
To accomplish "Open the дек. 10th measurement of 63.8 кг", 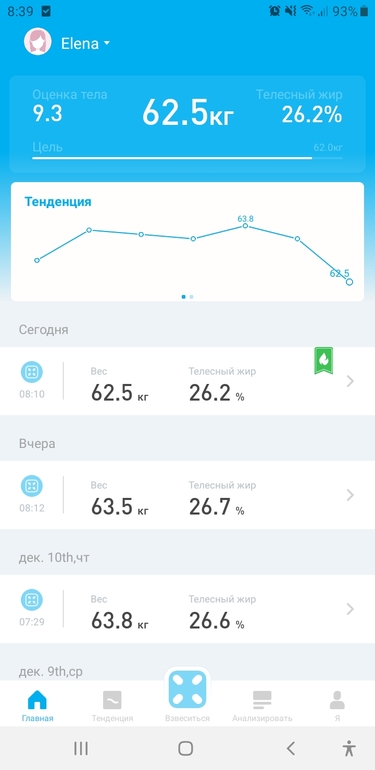I will (x=188, y=609).
